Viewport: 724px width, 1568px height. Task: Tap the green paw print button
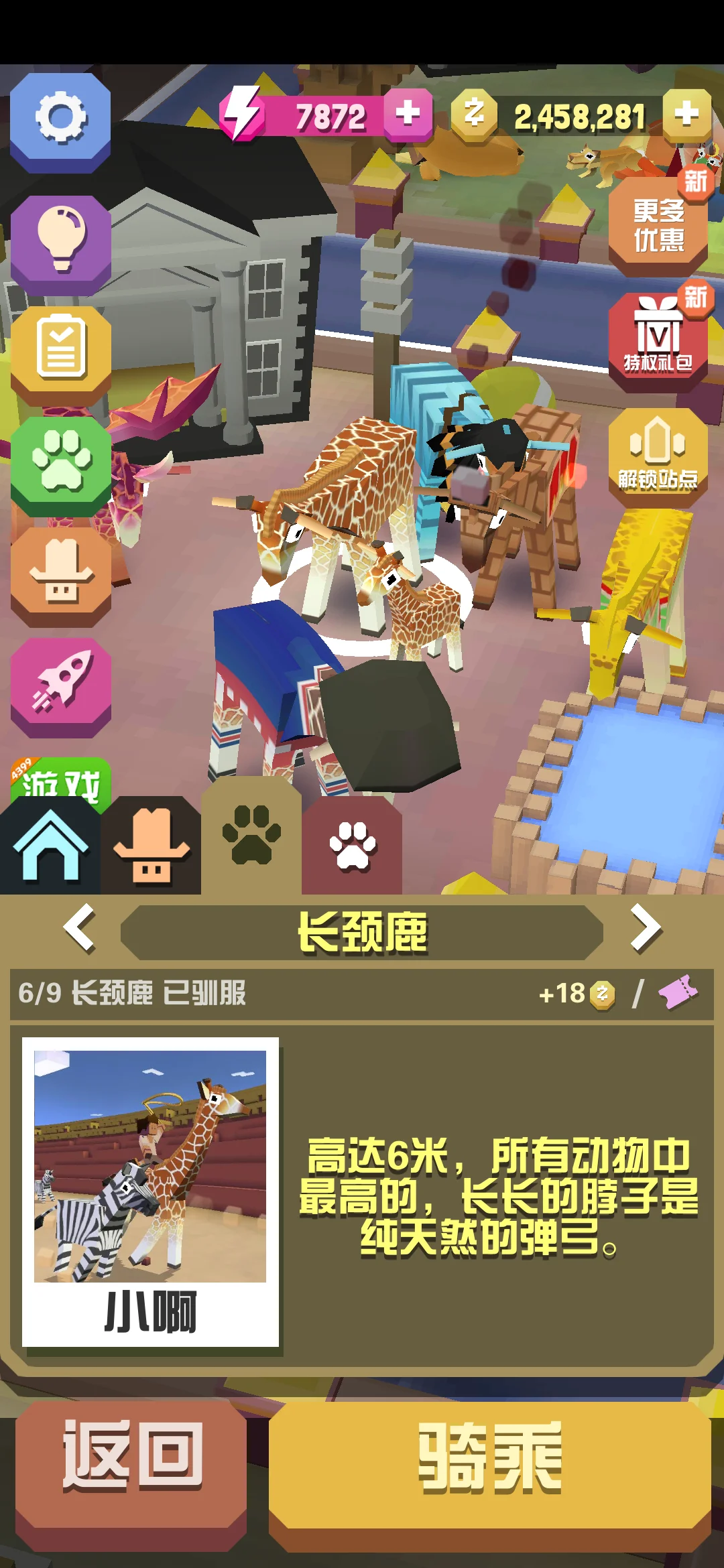click(x=60, y=461)
